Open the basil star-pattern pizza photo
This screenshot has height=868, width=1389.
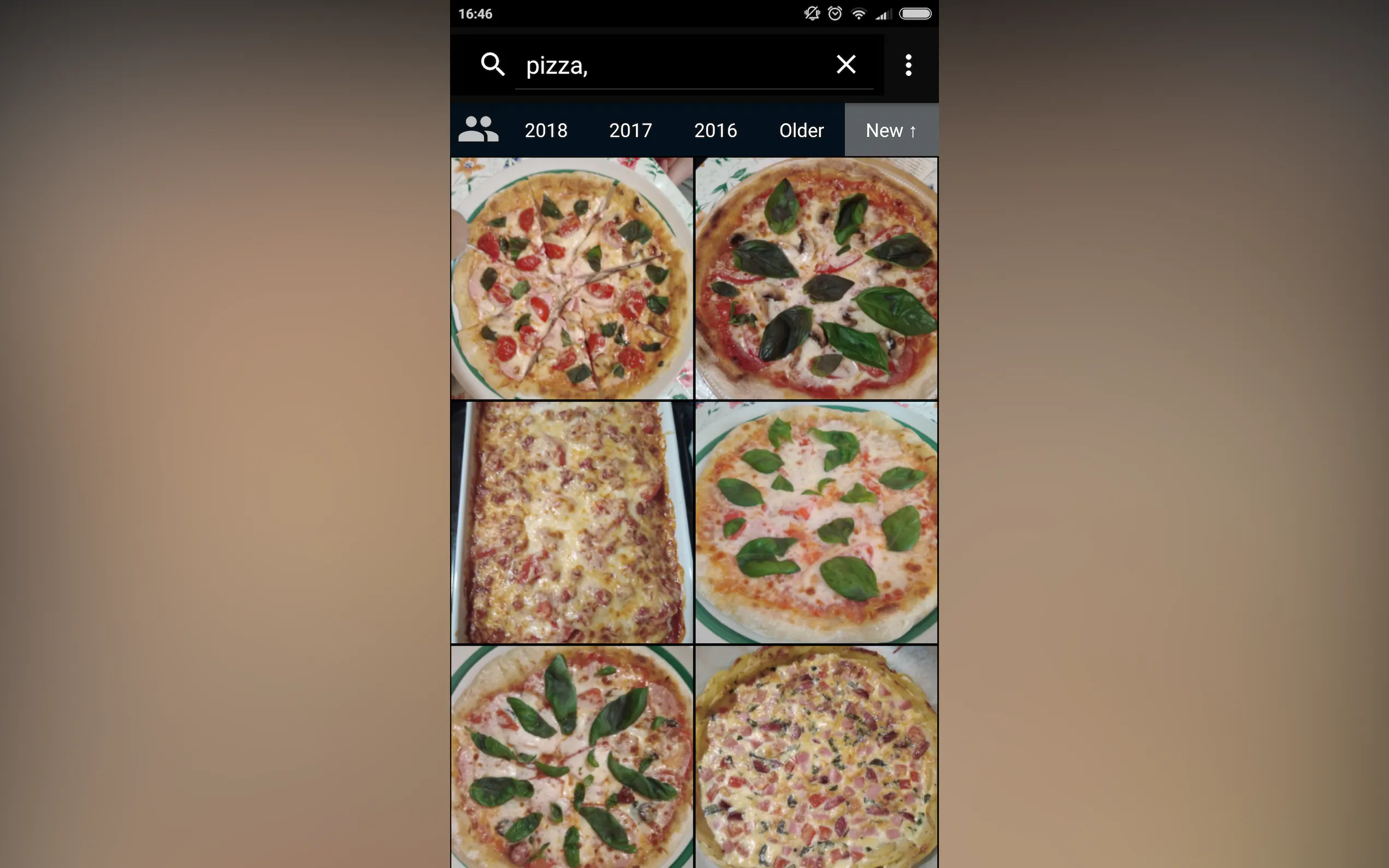pyautogui.click(x=572, y=756)
